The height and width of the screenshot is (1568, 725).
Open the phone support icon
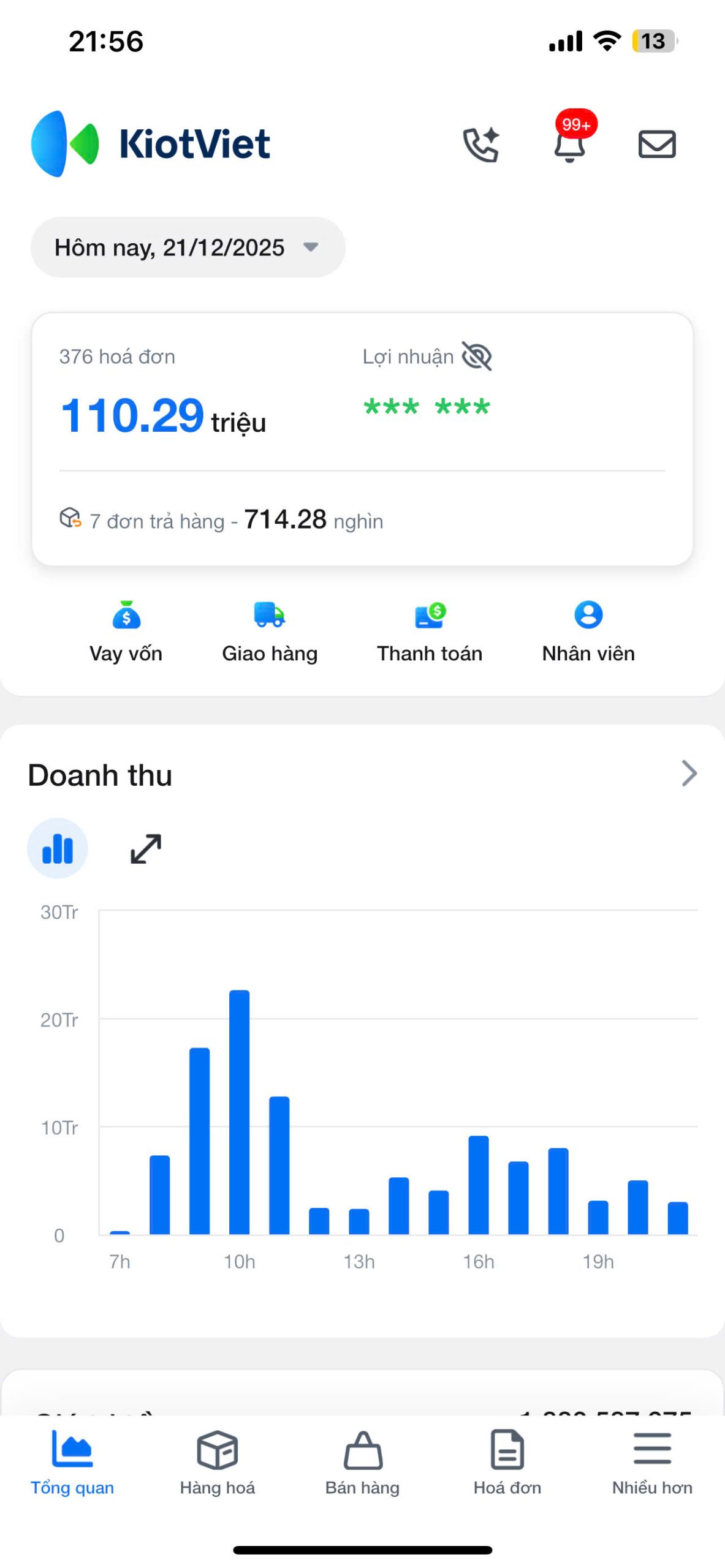[x=480, y=145]
